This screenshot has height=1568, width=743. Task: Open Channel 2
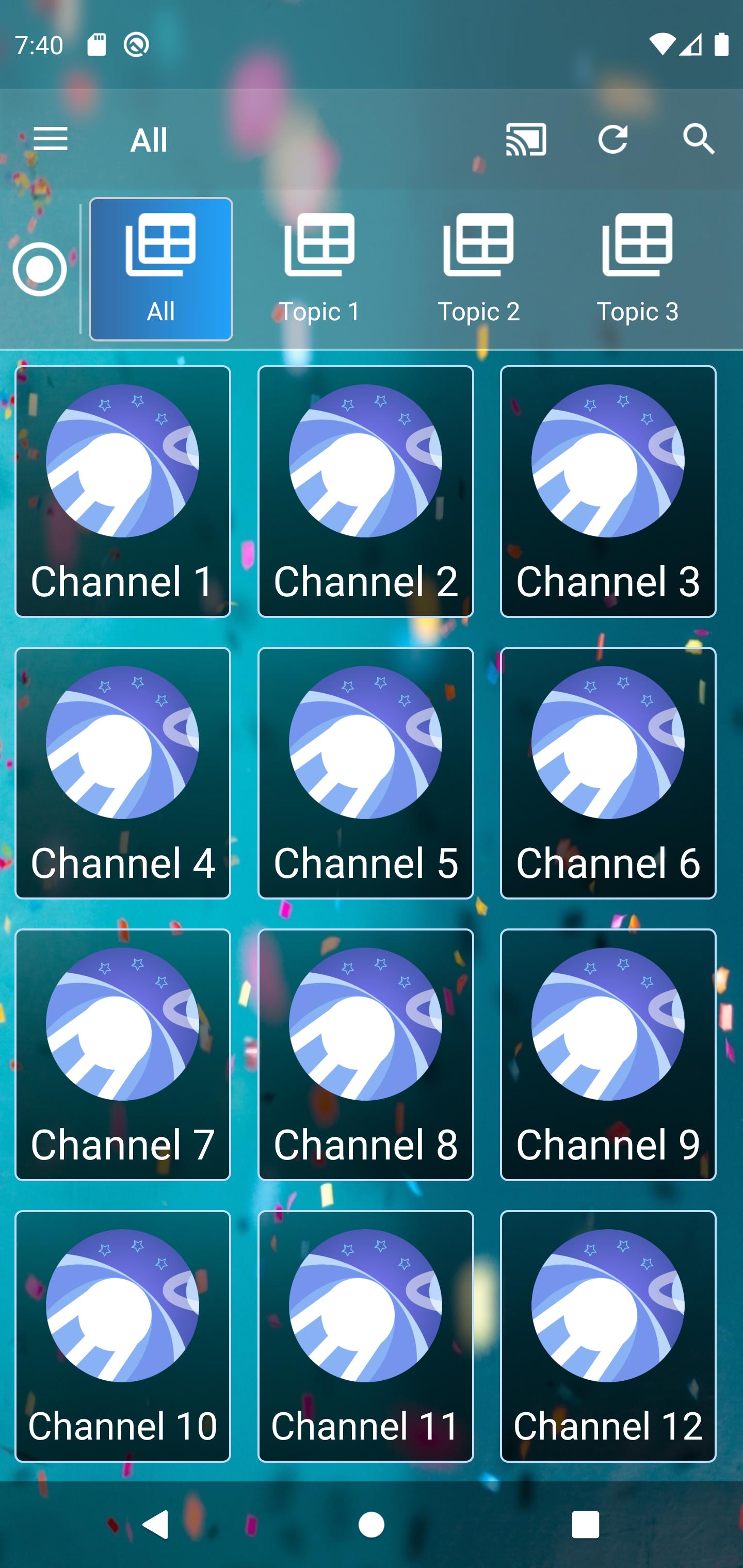point(365,491)
